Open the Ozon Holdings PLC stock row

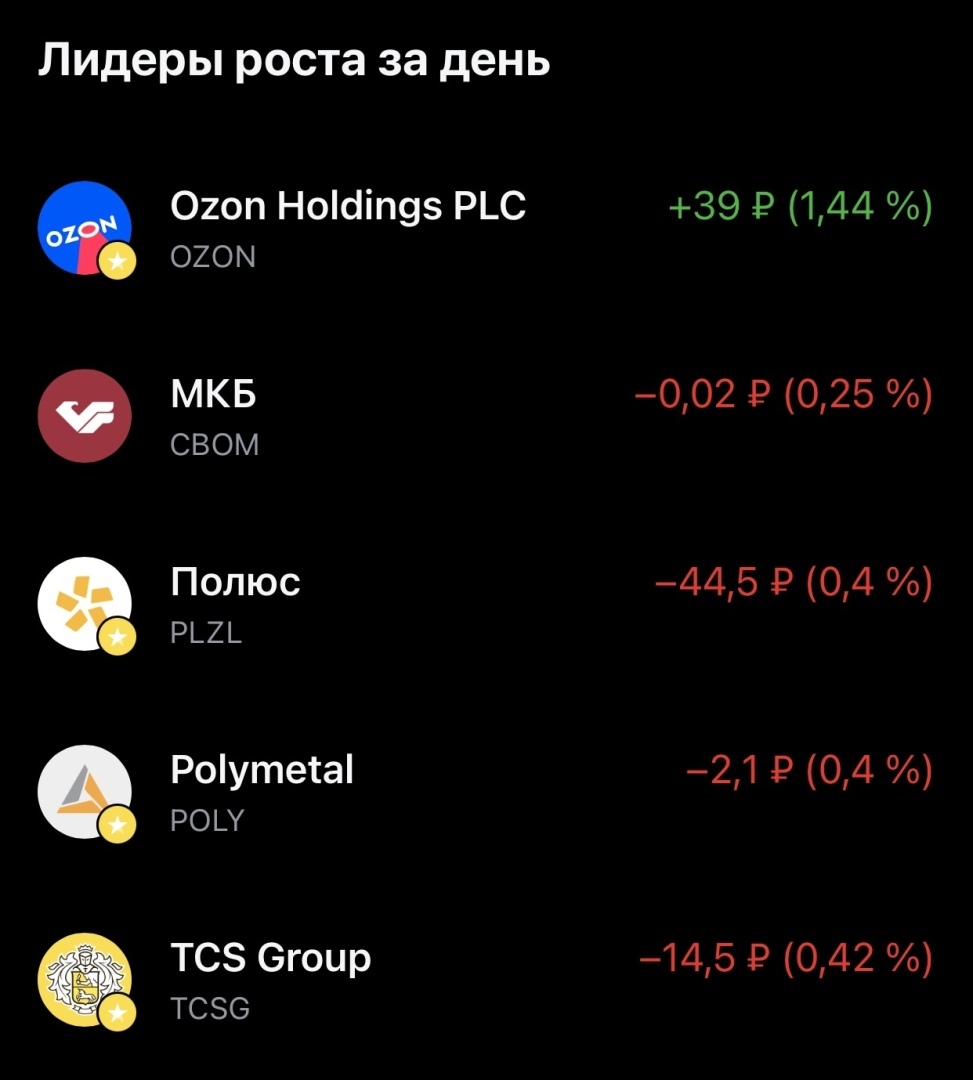pyautogui.click(x=348, y=228)
